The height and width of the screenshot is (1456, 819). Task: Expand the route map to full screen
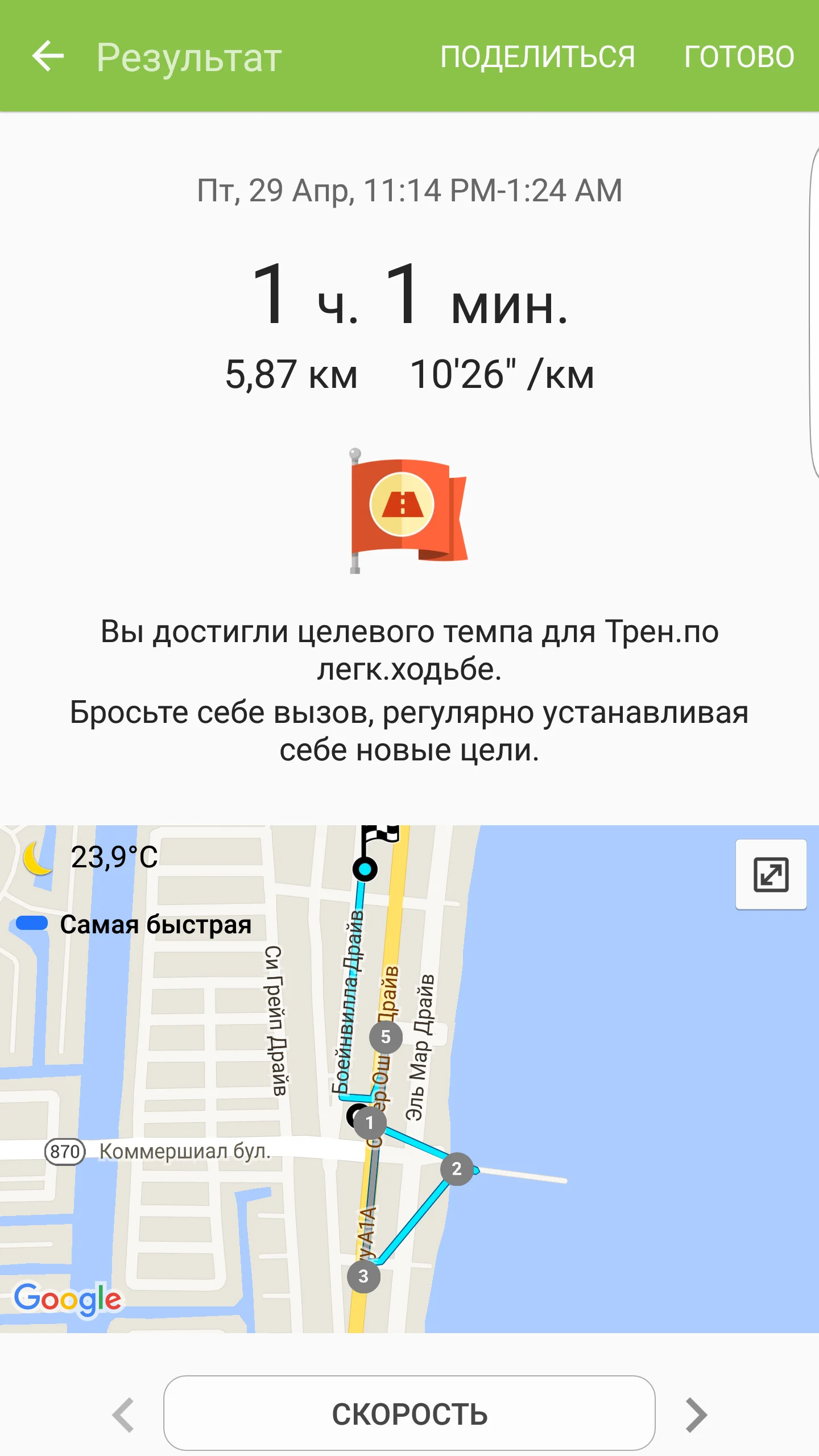coord(771,875)
